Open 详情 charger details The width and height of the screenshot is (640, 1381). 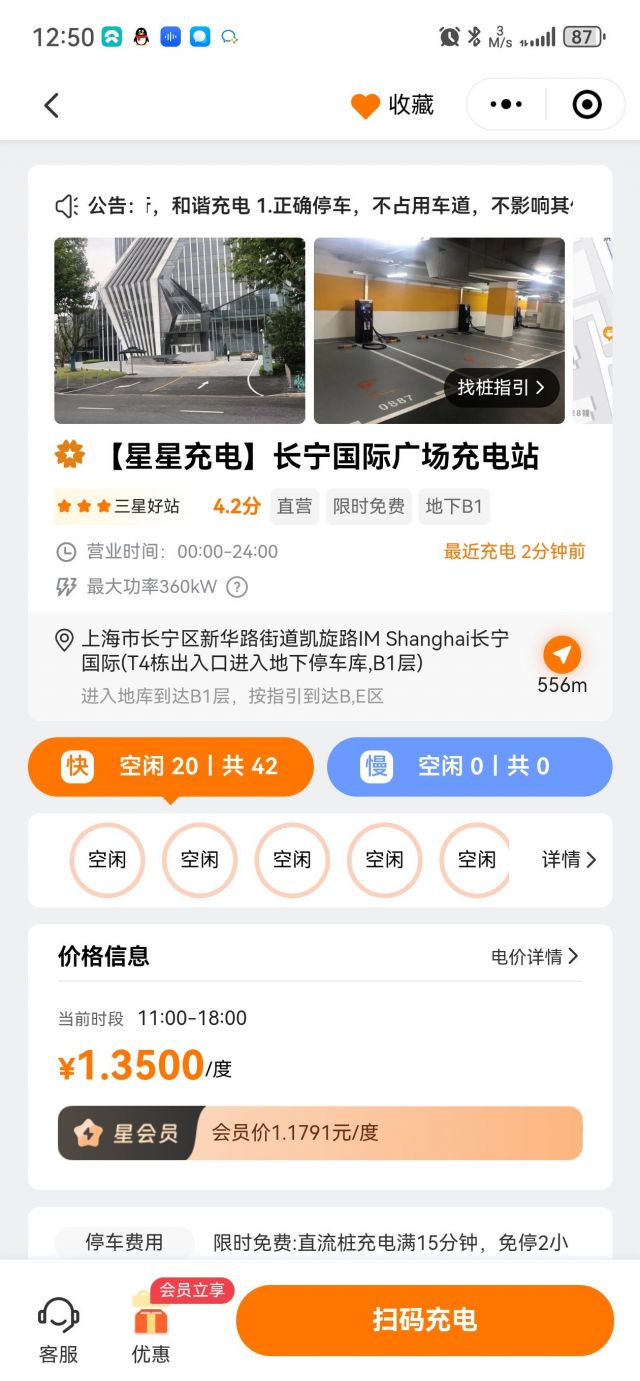tap(569, 860)
